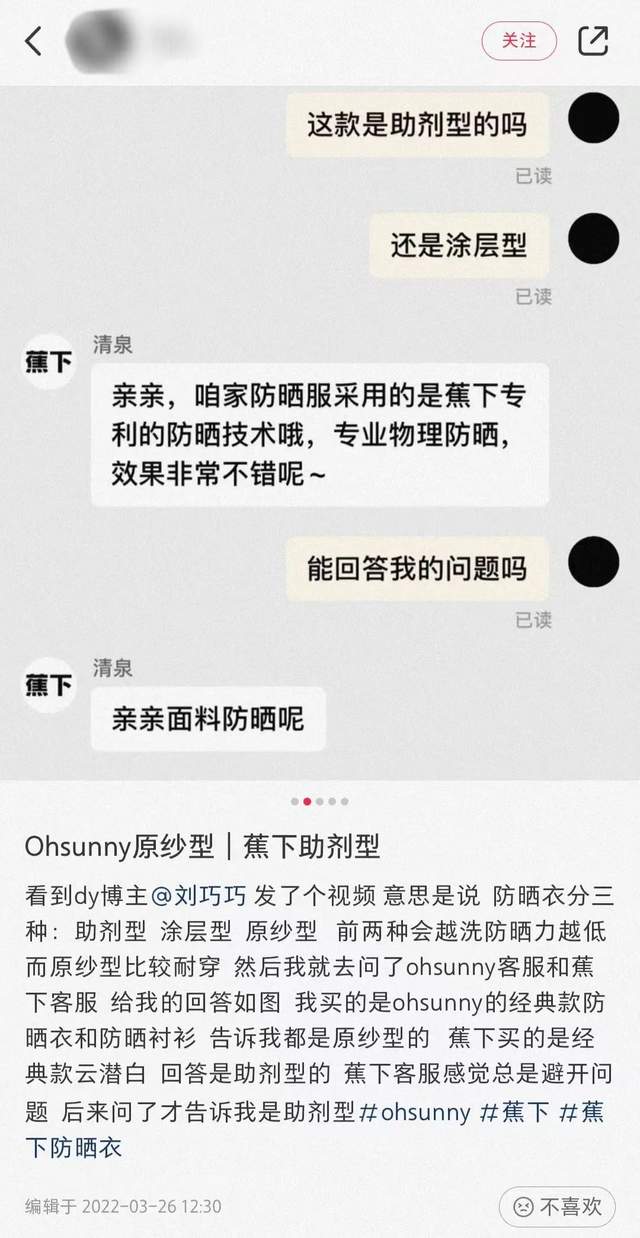Screen dimensions: 640x1238
Task: Open the share icon in the top bar
Action: coord(593,41)
